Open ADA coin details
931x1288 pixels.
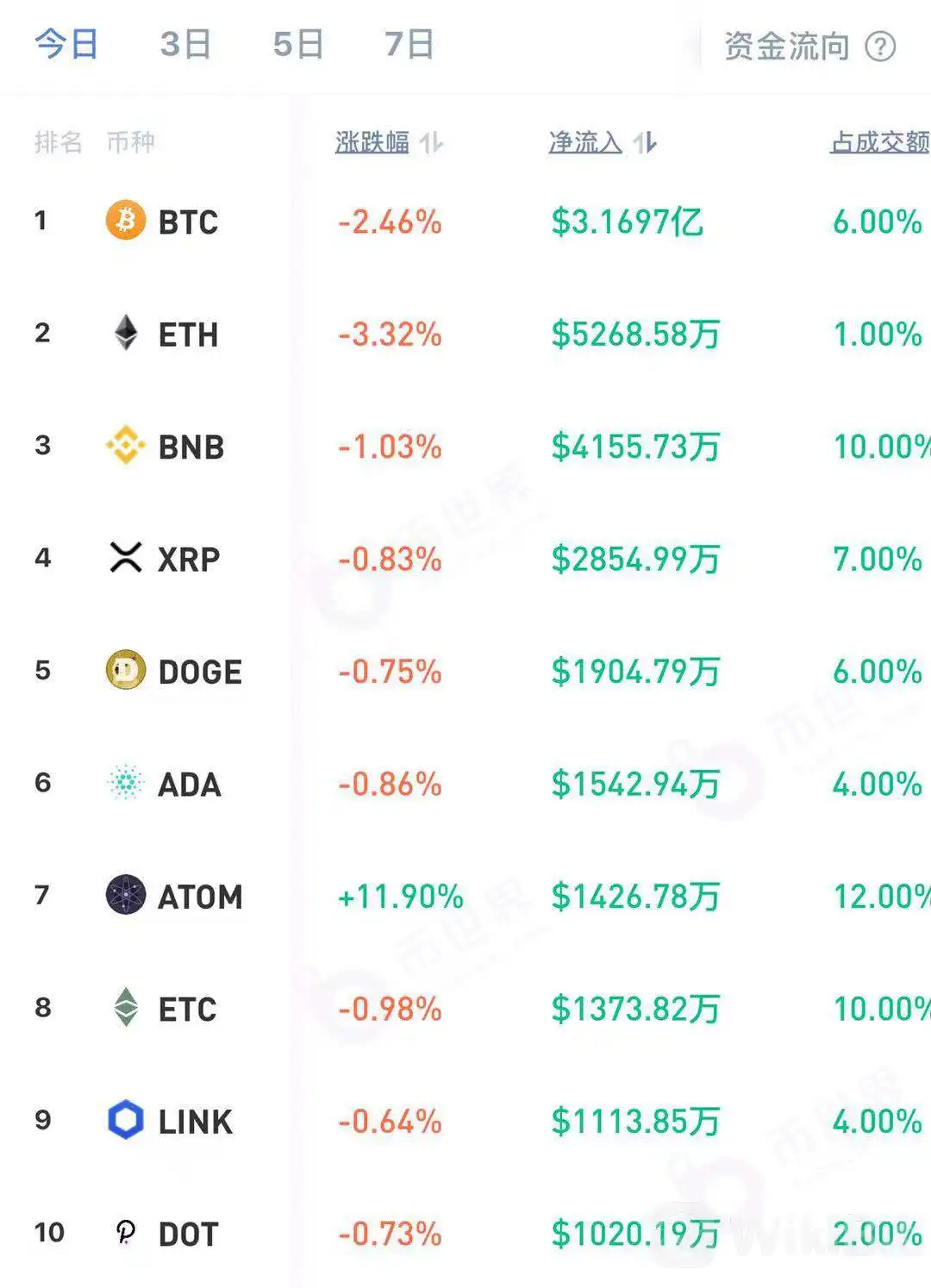[x=190, y=784]
